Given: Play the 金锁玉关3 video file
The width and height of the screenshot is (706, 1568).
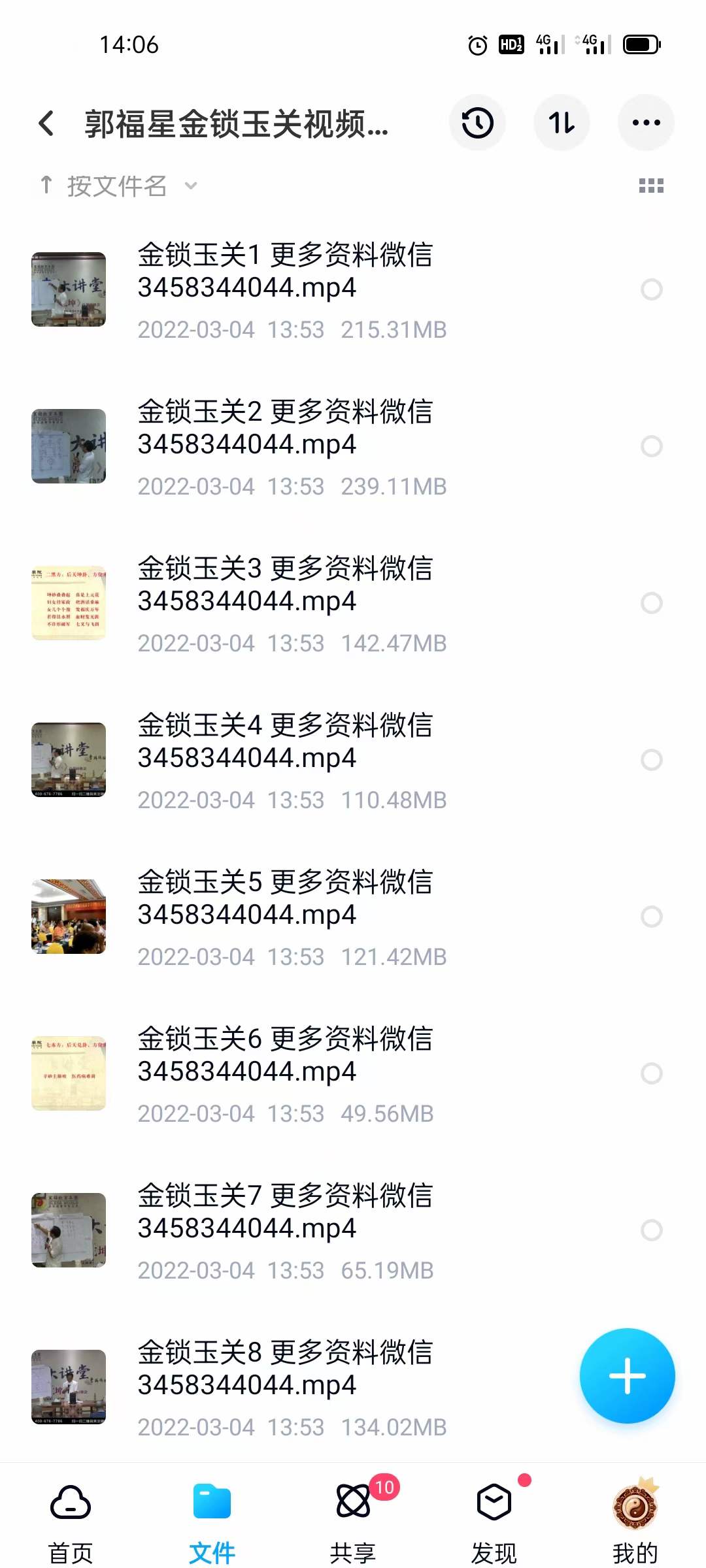Looking at the screenshot, I should click(285, 585).
